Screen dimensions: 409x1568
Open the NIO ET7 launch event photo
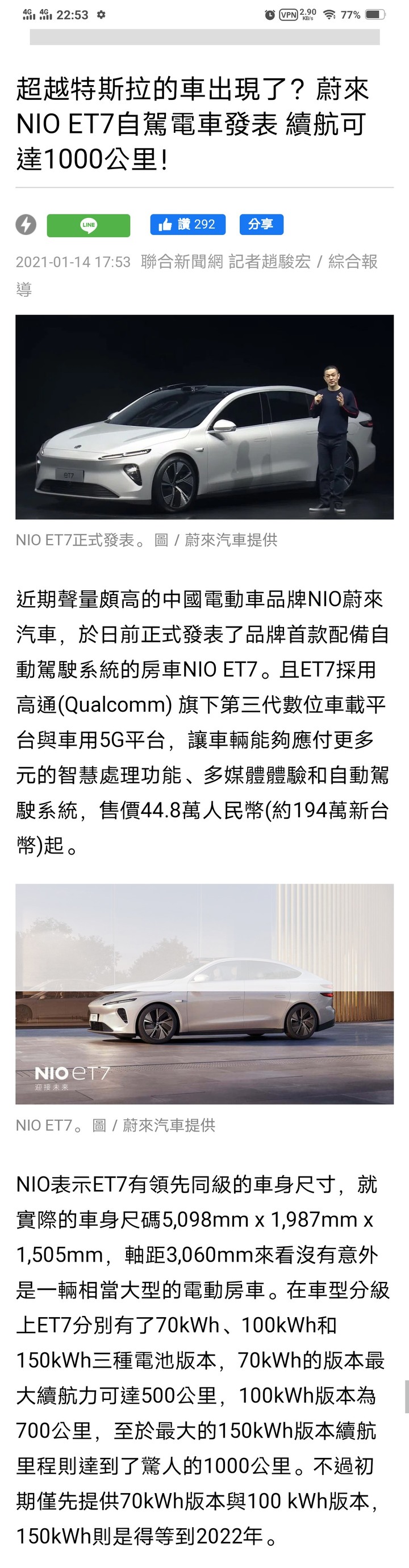(205, 417)
